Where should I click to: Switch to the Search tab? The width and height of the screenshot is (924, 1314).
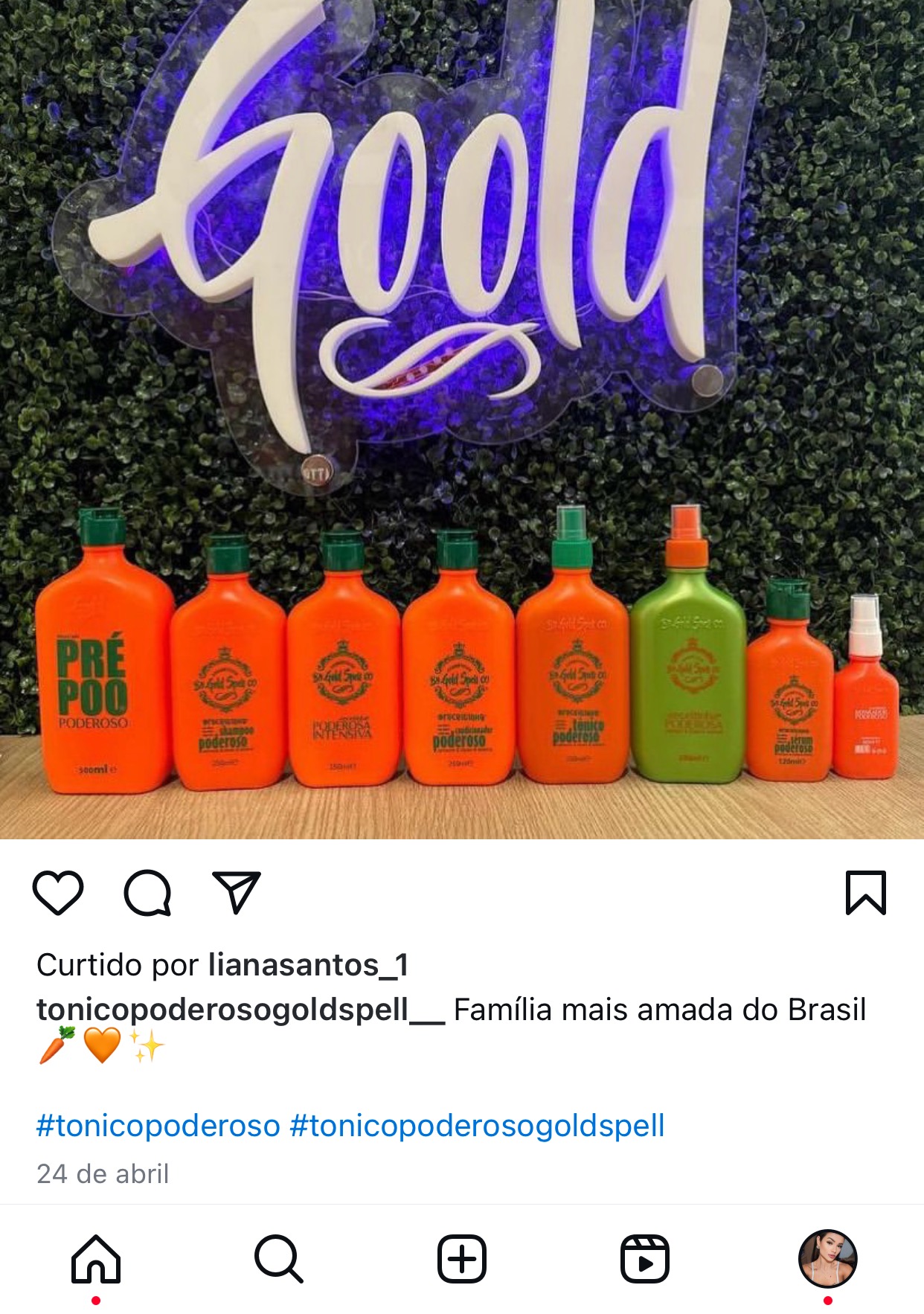279,1259
